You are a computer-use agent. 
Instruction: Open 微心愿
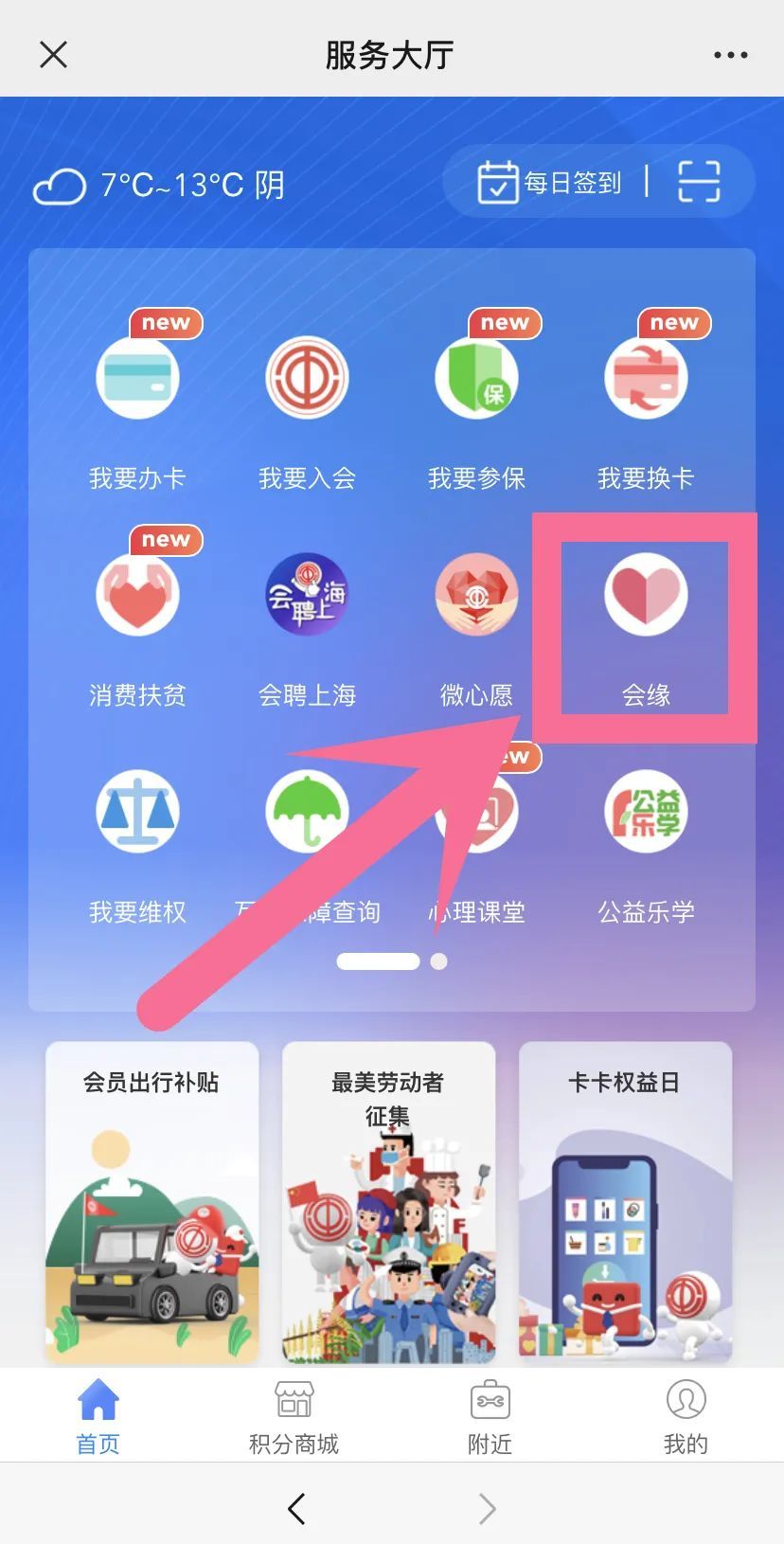476,596
